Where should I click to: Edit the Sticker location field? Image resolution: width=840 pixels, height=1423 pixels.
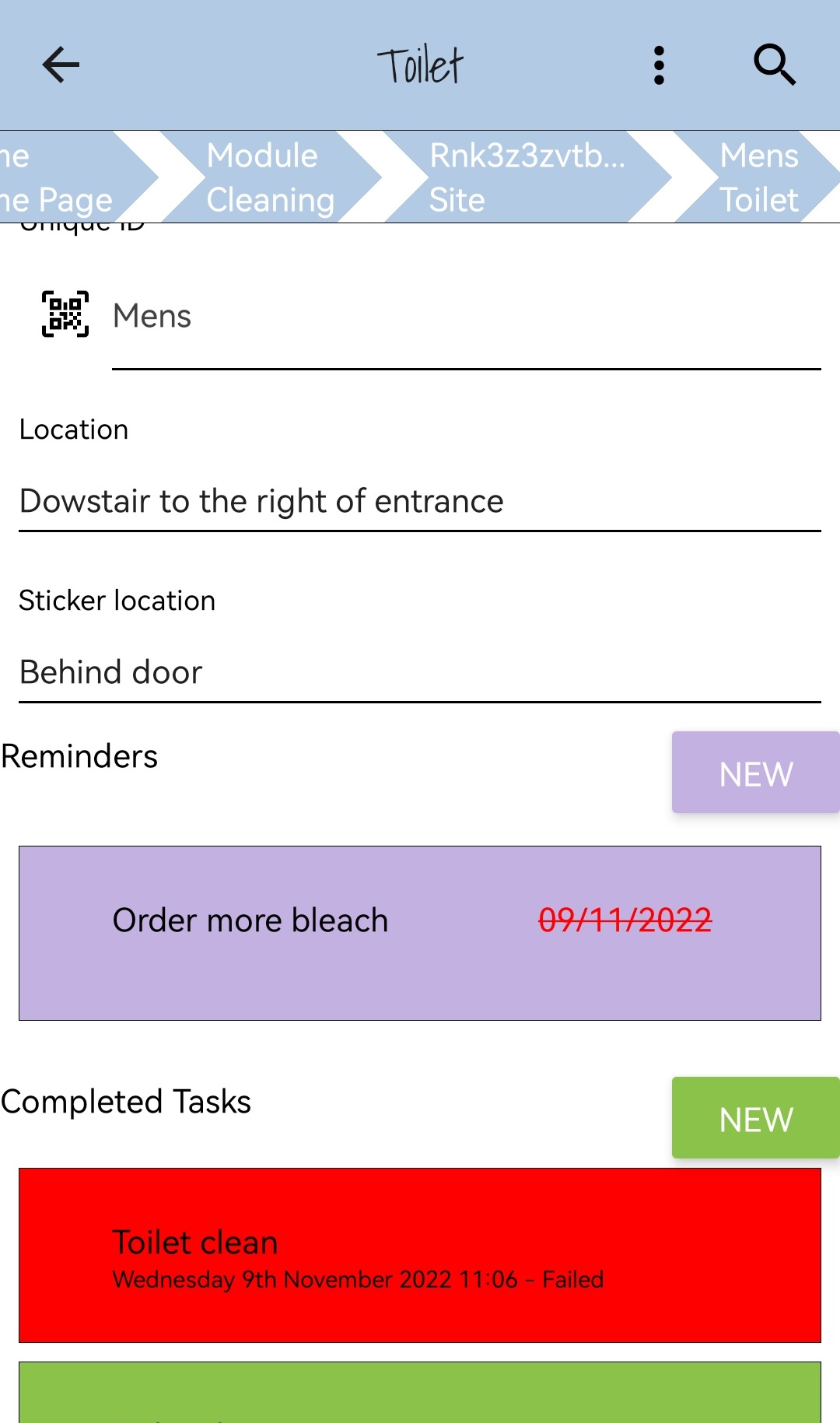pos(418,672)
